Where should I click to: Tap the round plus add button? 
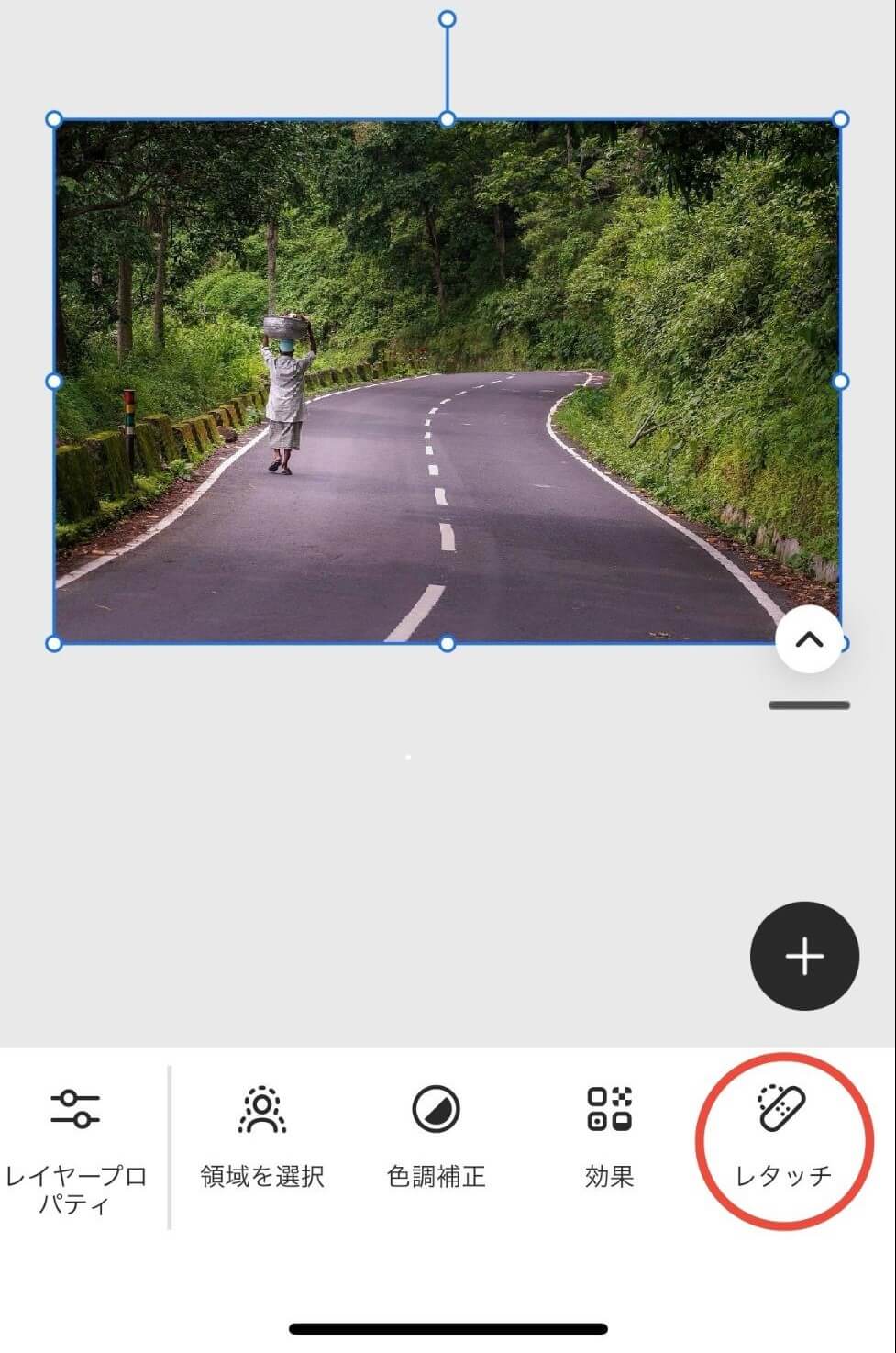tap(804, 956)
